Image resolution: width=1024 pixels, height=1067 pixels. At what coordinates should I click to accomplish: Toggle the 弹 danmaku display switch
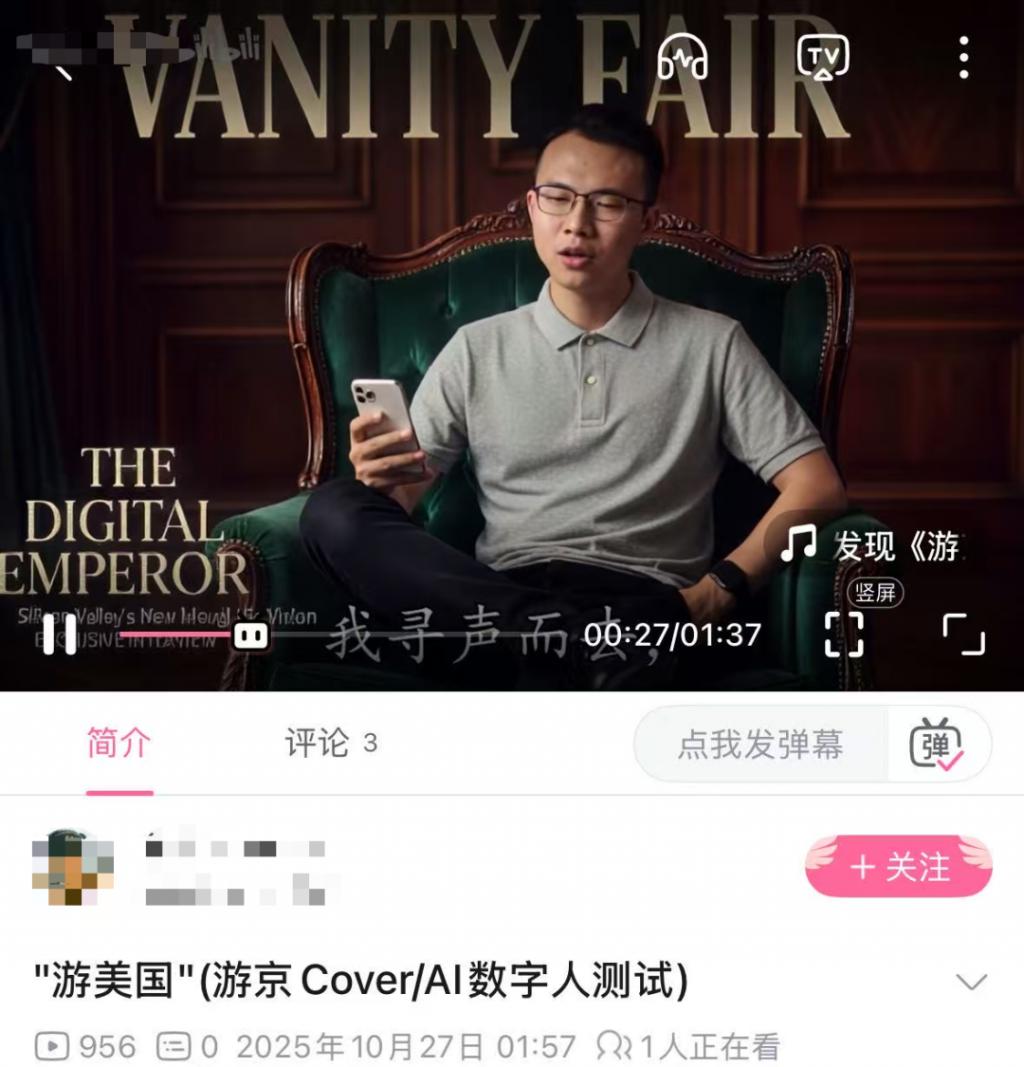(936, 745)
